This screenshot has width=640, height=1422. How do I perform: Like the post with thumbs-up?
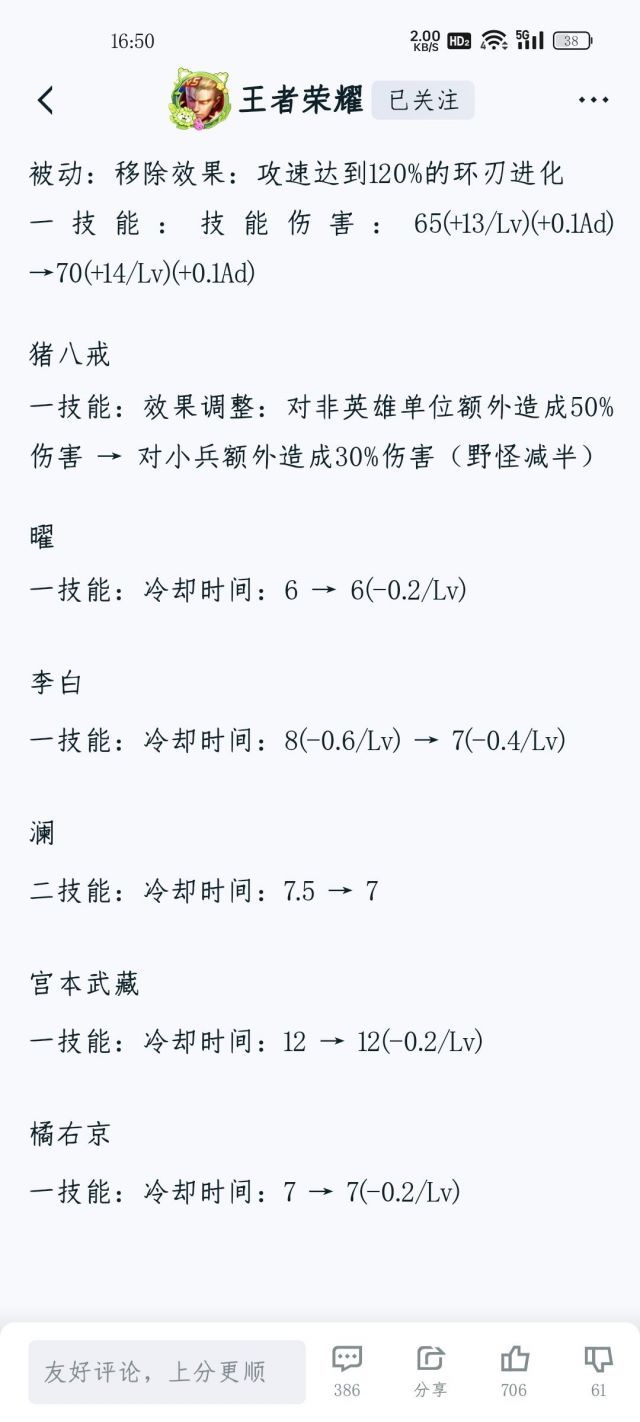[514, 1371]
